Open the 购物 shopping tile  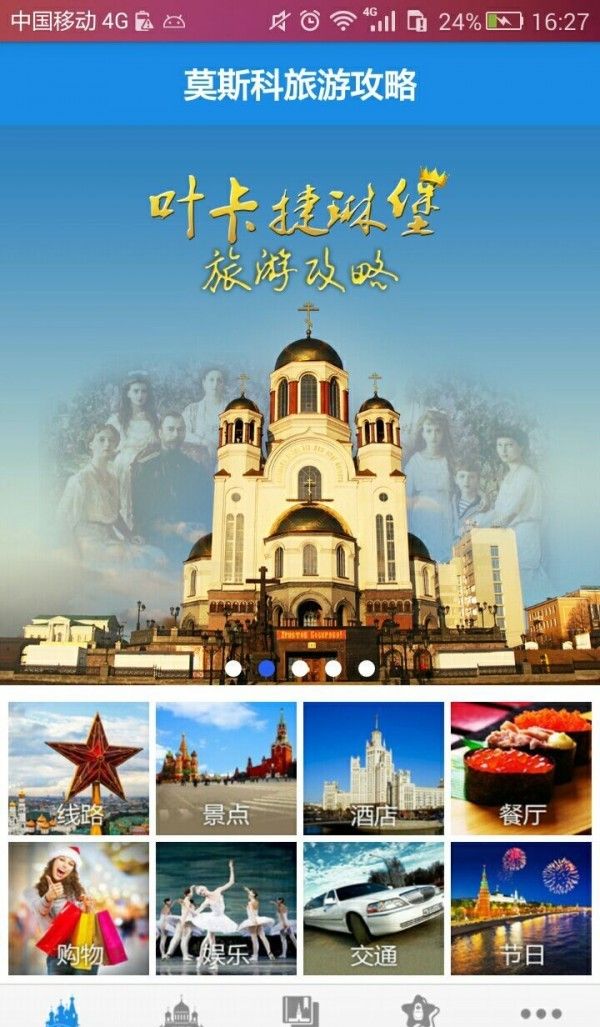(x=79, y=908)
